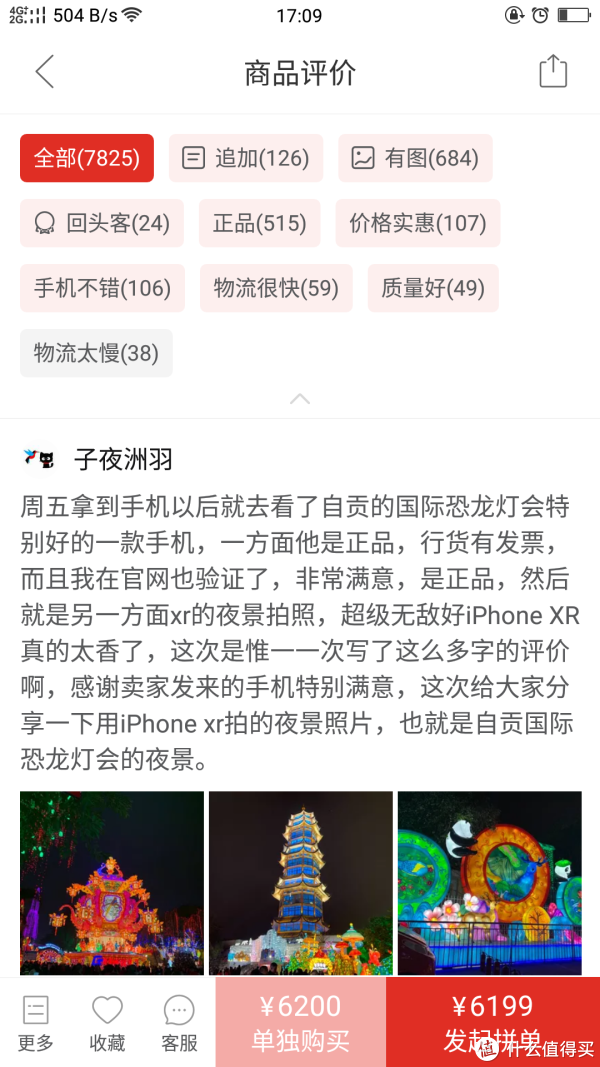This screenshot has width=600, height=1067.
Task: Select the 物流很快(59) tag
Action: click(276, 289)
